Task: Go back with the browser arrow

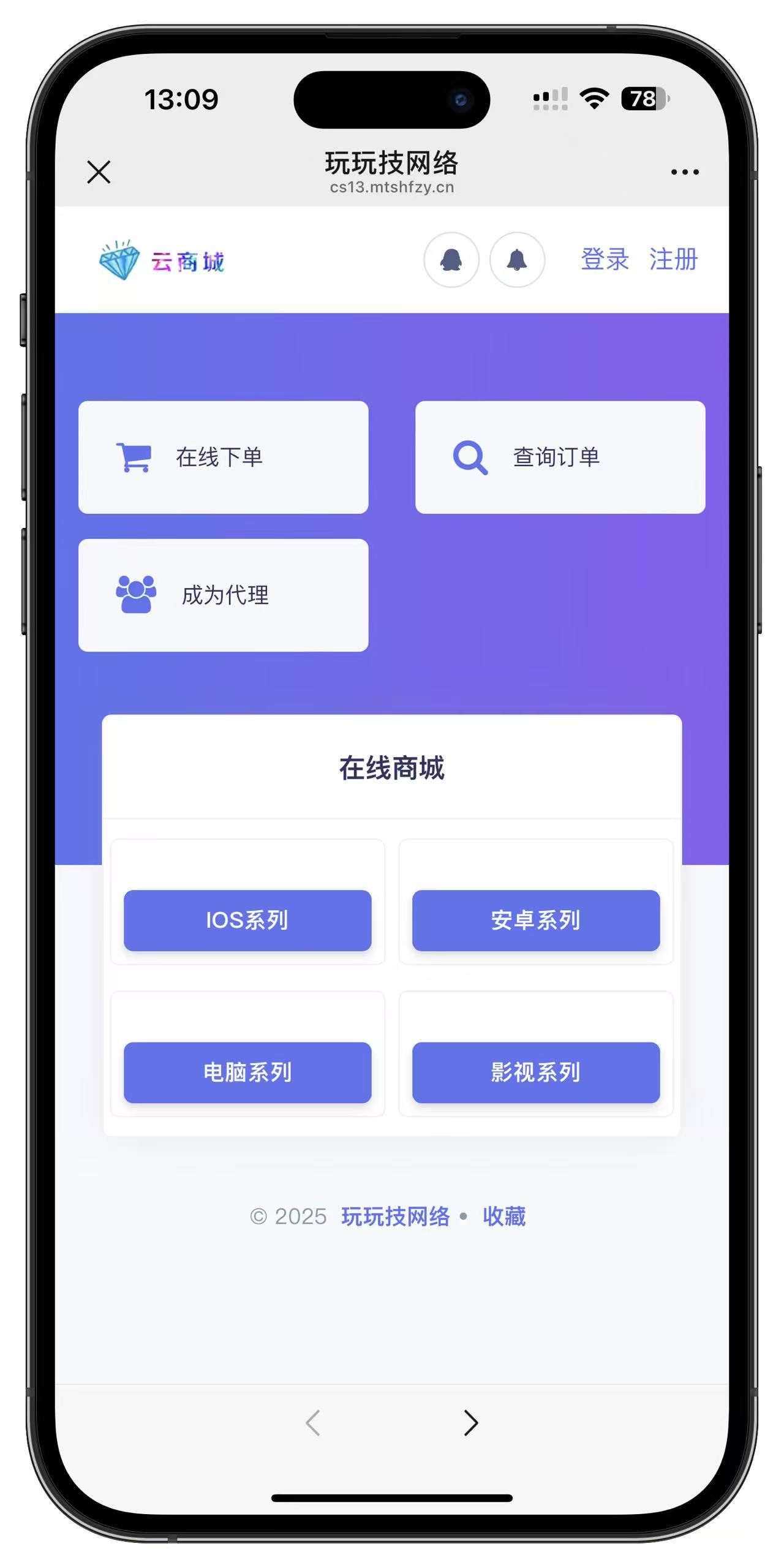Action: pos(313,1422)
